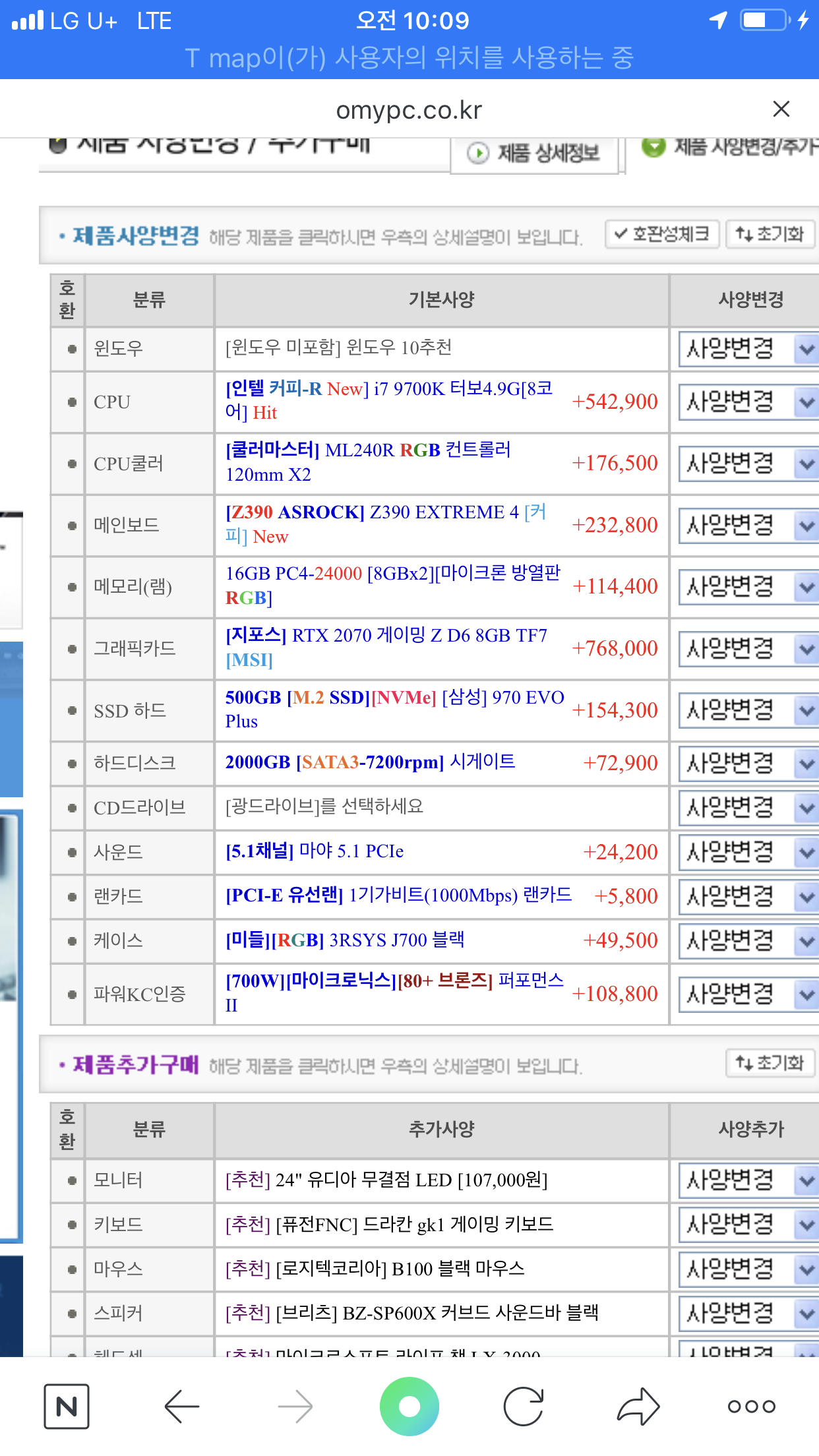Open 사양변경 dropdown for 키보드

(x=748, y=1225)
